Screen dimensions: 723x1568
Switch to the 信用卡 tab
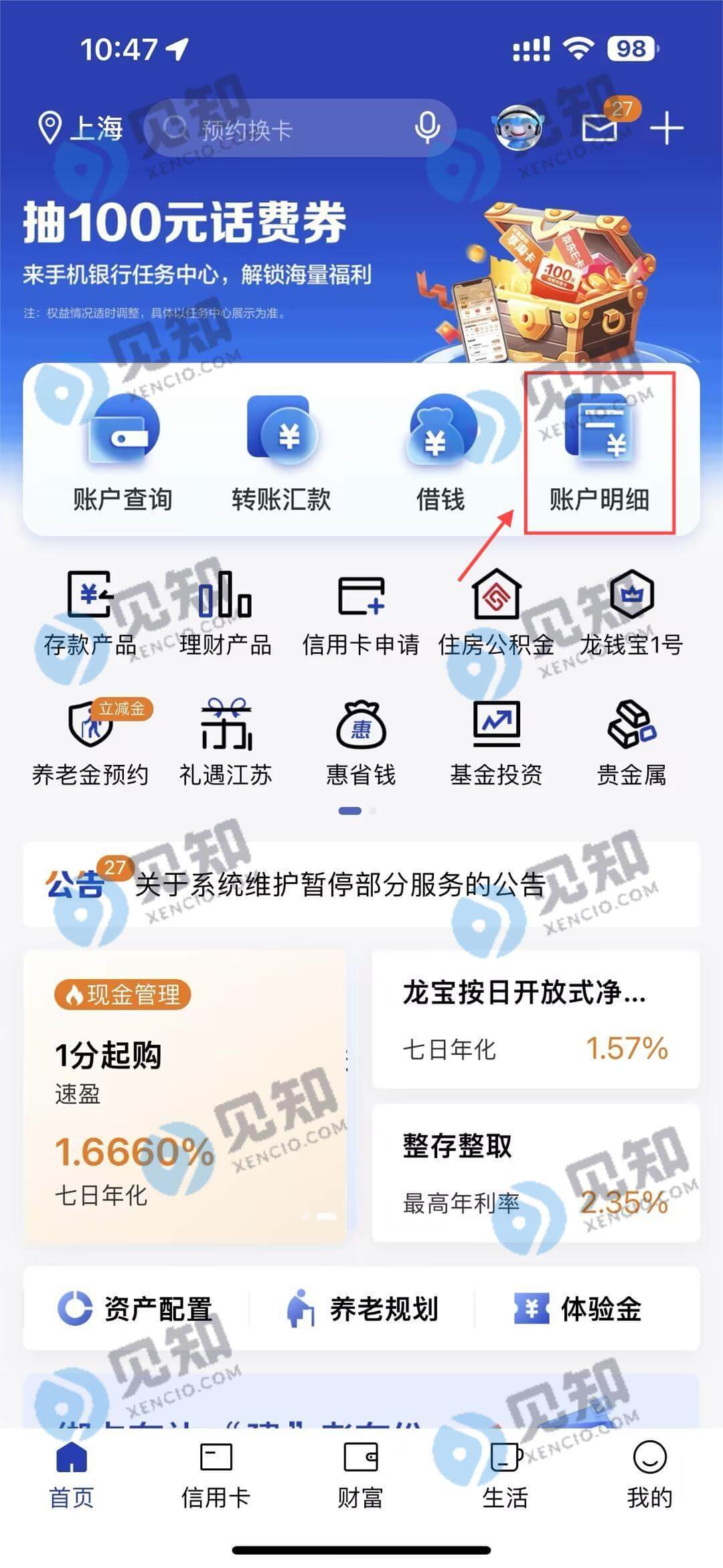click(216, 1476)
